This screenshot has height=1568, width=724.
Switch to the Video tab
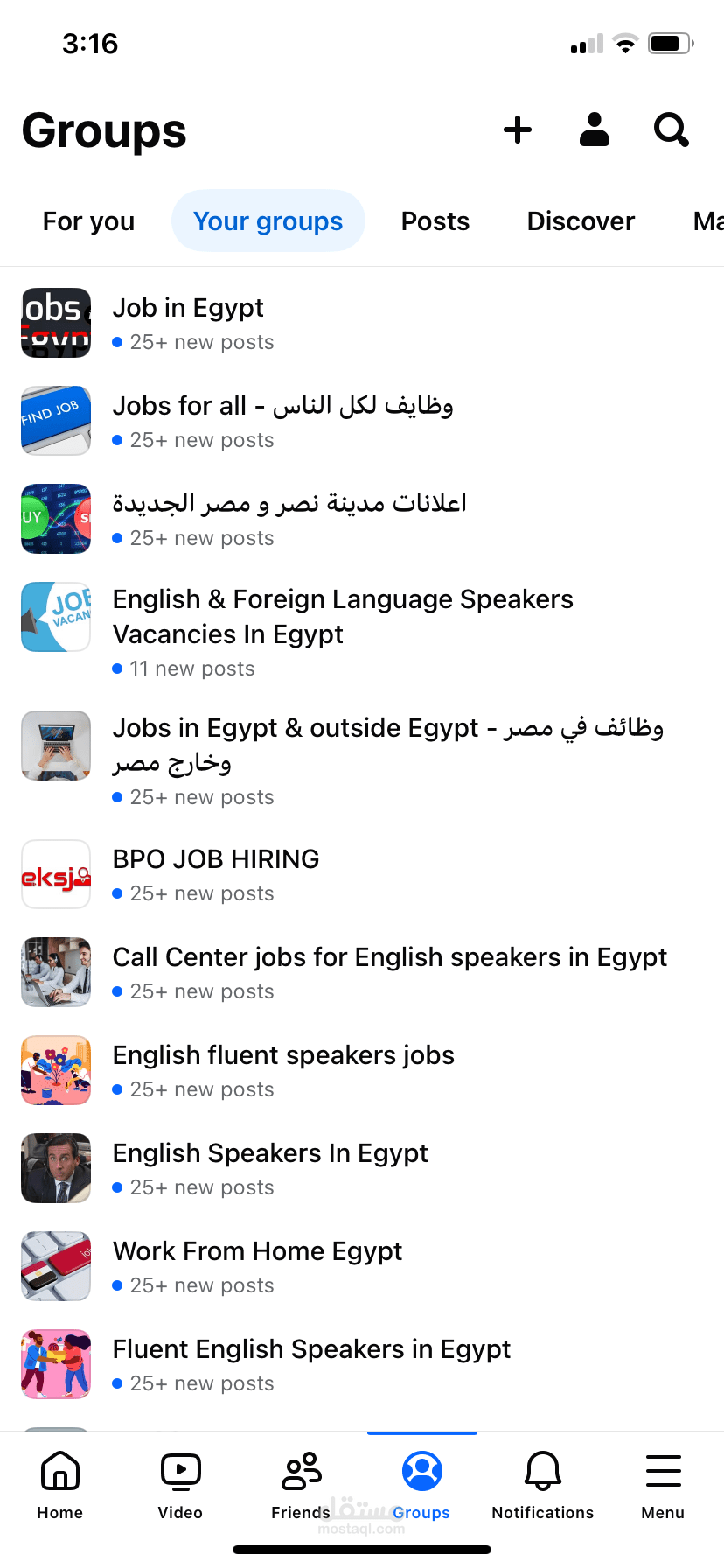(180, 1485)
